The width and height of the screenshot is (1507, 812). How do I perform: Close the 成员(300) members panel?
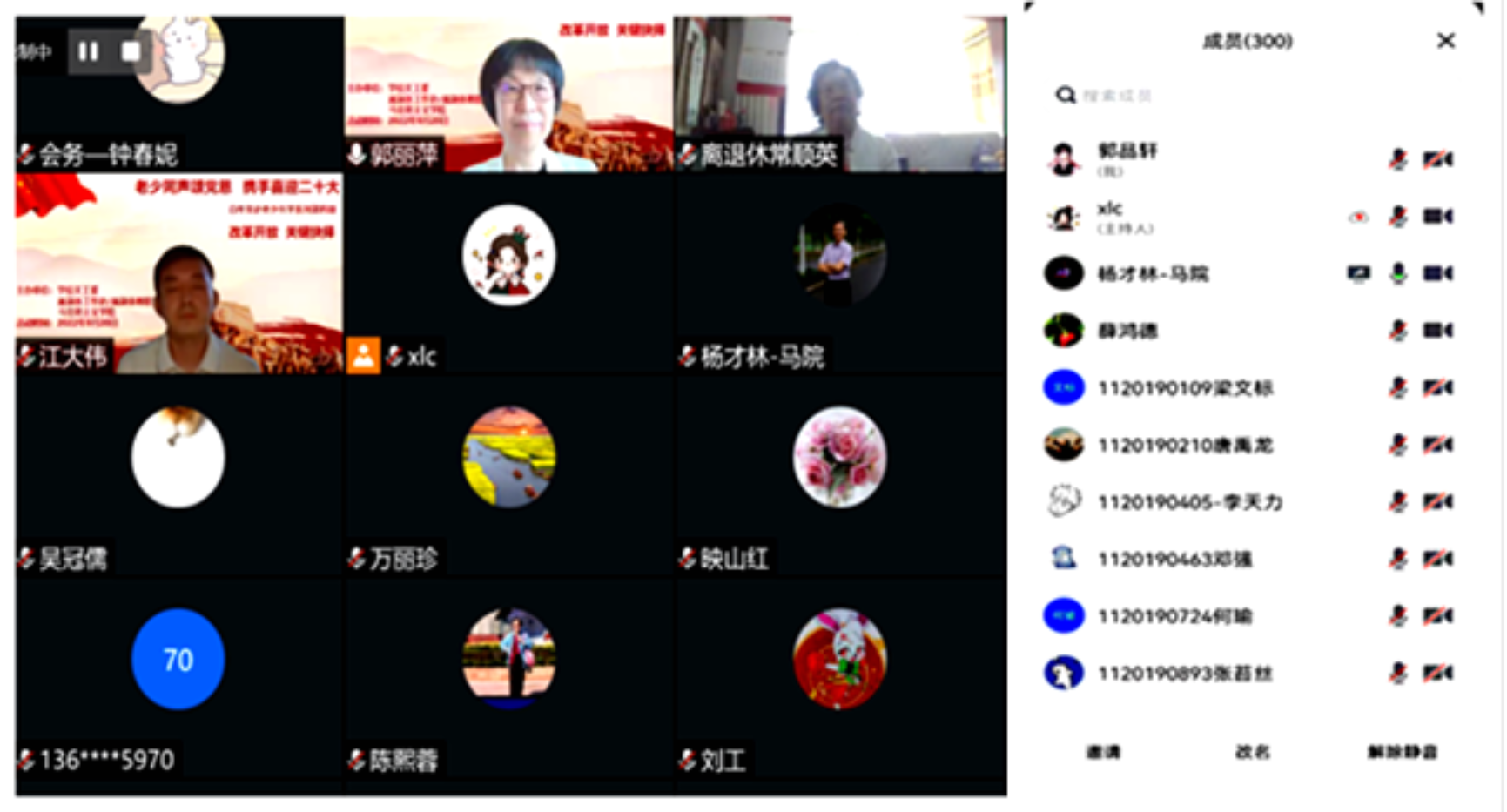(x=1445, y=41)
